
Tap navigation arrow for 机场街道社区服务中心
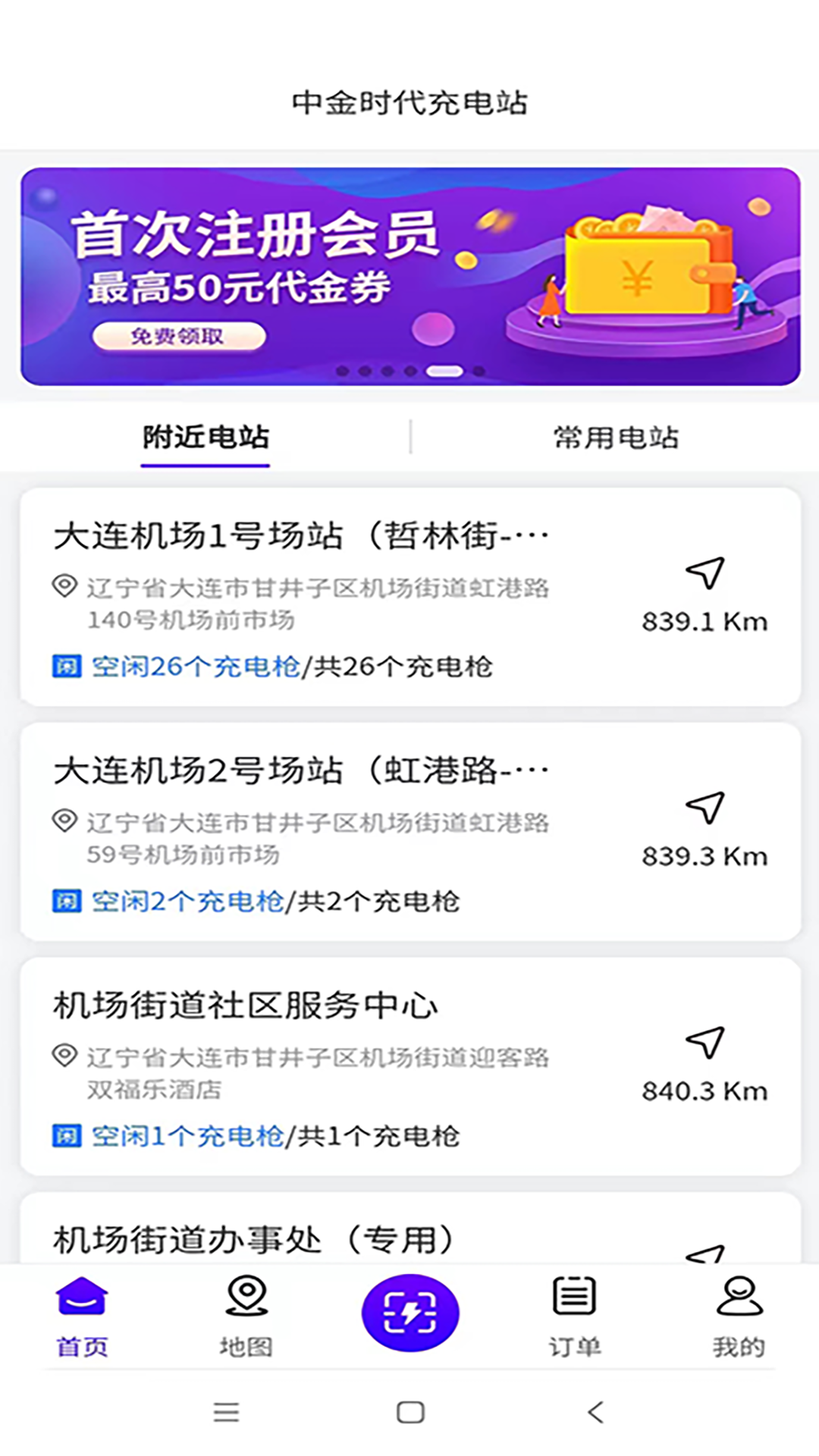tap(705, 1048)
